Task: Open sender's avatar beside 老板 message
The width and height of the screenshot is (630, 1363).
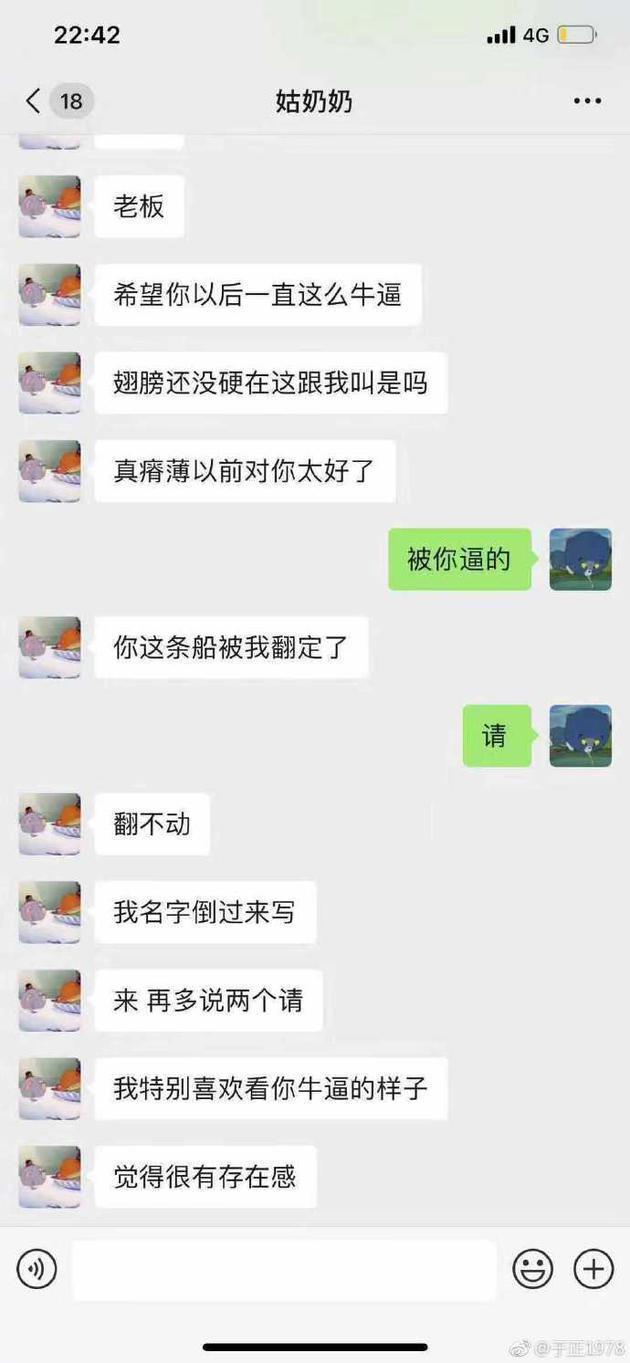Action: click(x=50, y=207)
